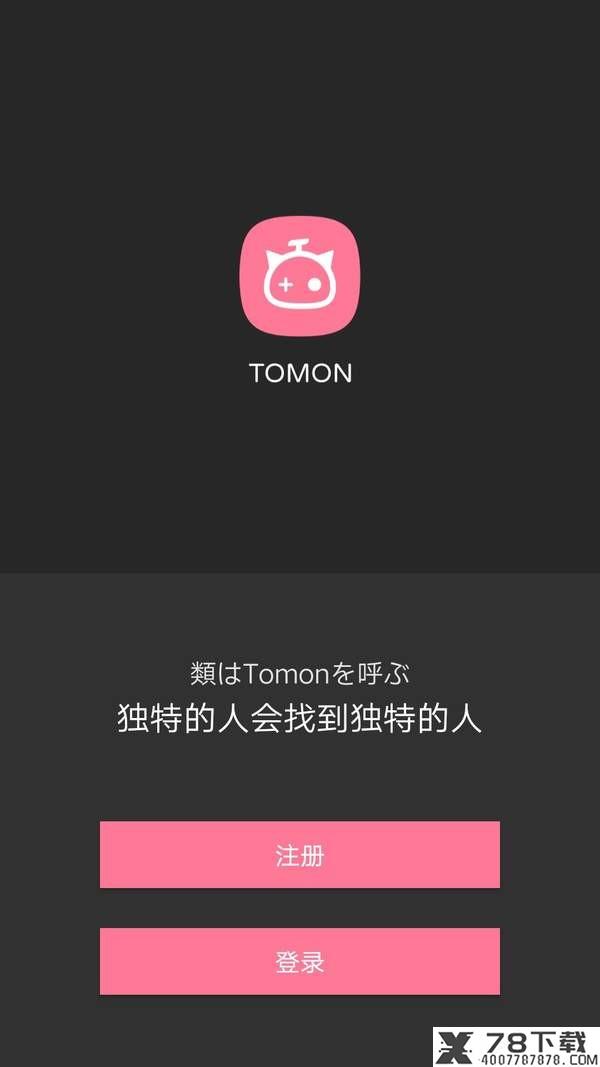The width and height of the screenshot is (600, 1067).
Task: Tap the 登录 login button
Action: click(x=300, y=961)
